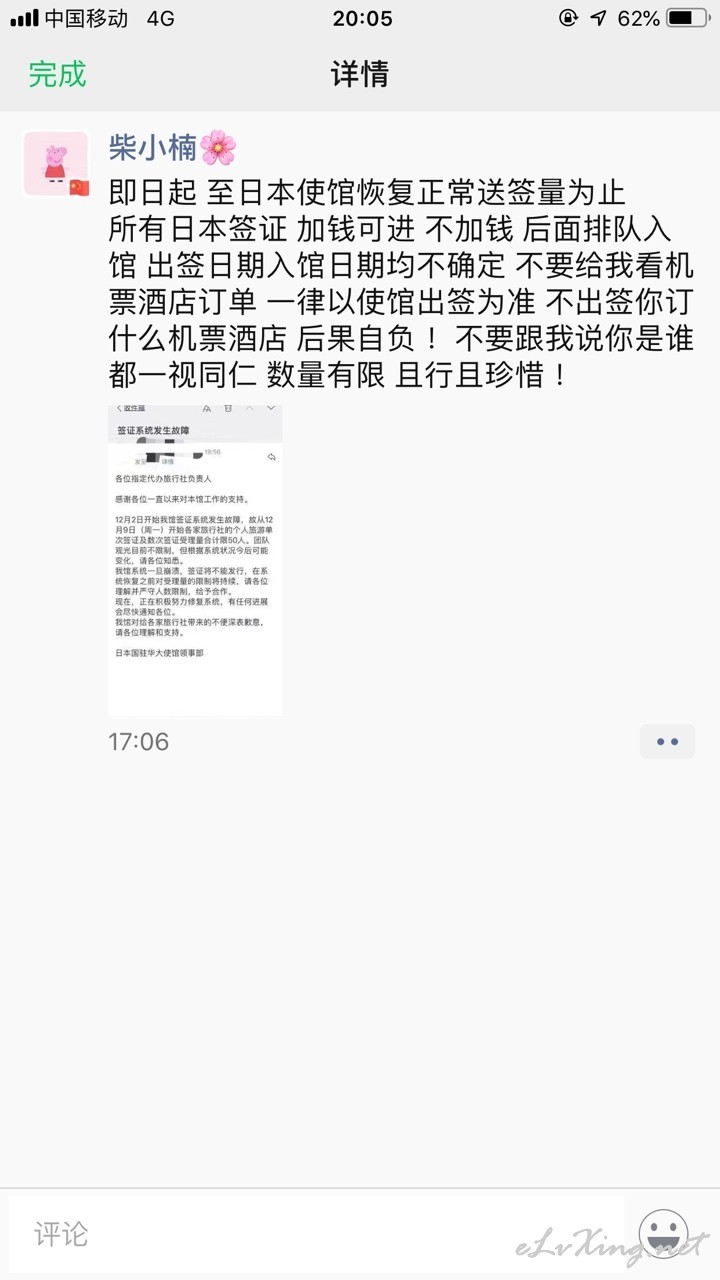Open the like and comment menu dots

coord(667,742)
